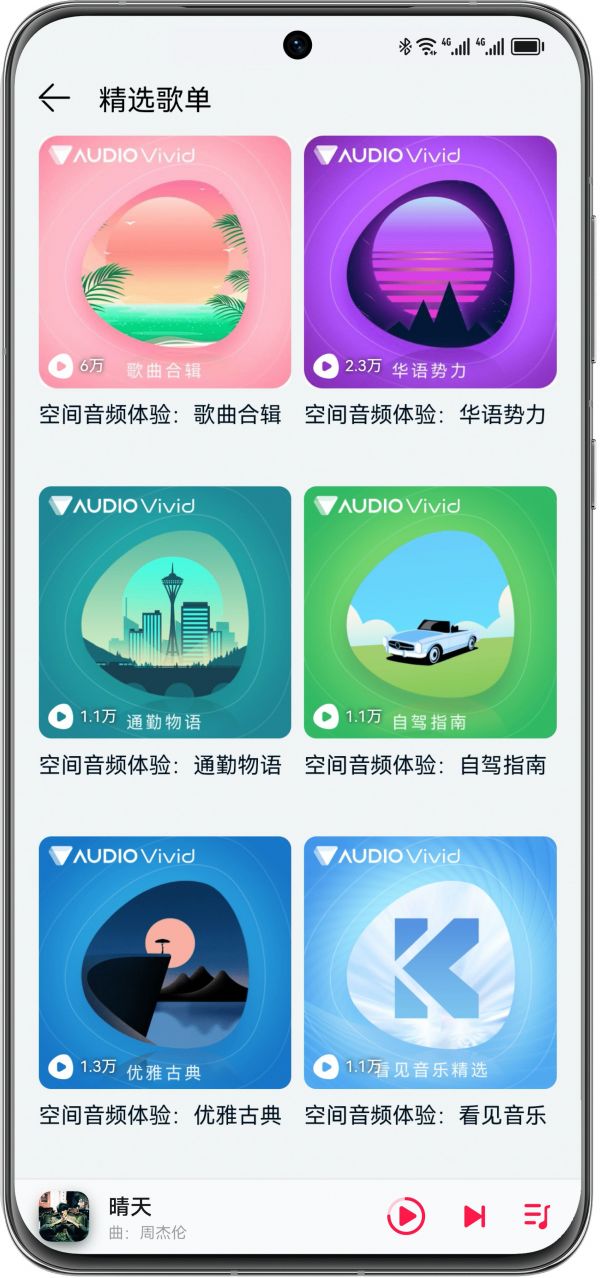600x1278 pixels.
Task: Tap the 晴天 album cover in mini player
Action: click(x=64, y=1216)
